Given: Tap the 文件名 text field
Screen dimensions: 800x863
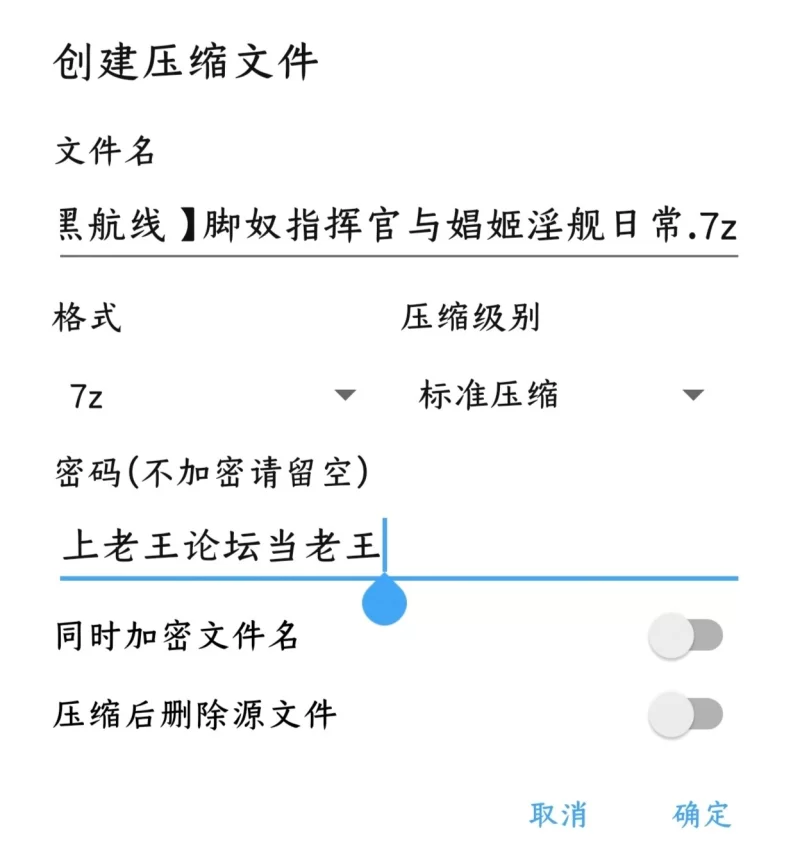Looking at the screenshot, I should tap(398, 229).
